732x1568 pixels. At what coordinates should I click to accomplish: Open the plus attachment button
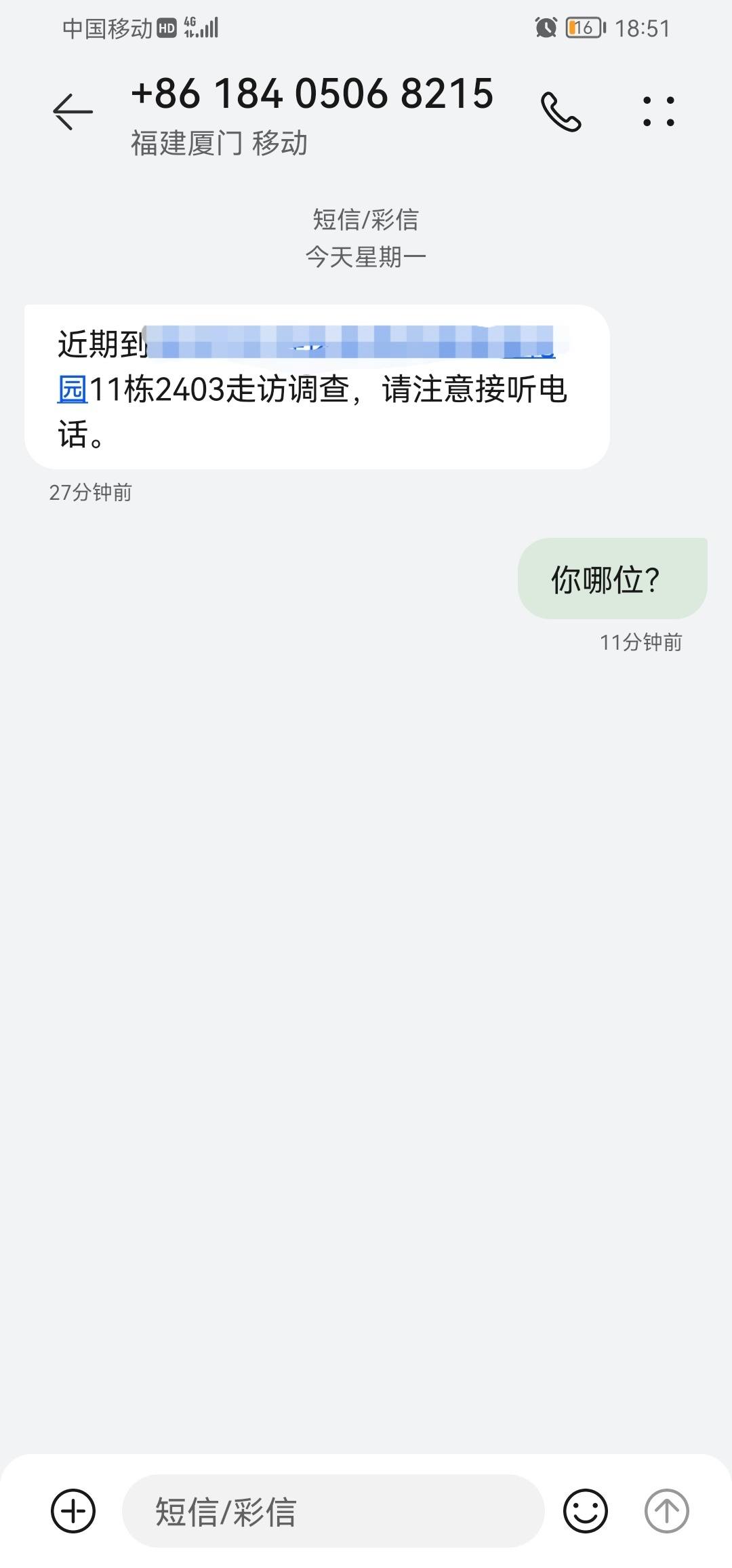click(73, 1511)
